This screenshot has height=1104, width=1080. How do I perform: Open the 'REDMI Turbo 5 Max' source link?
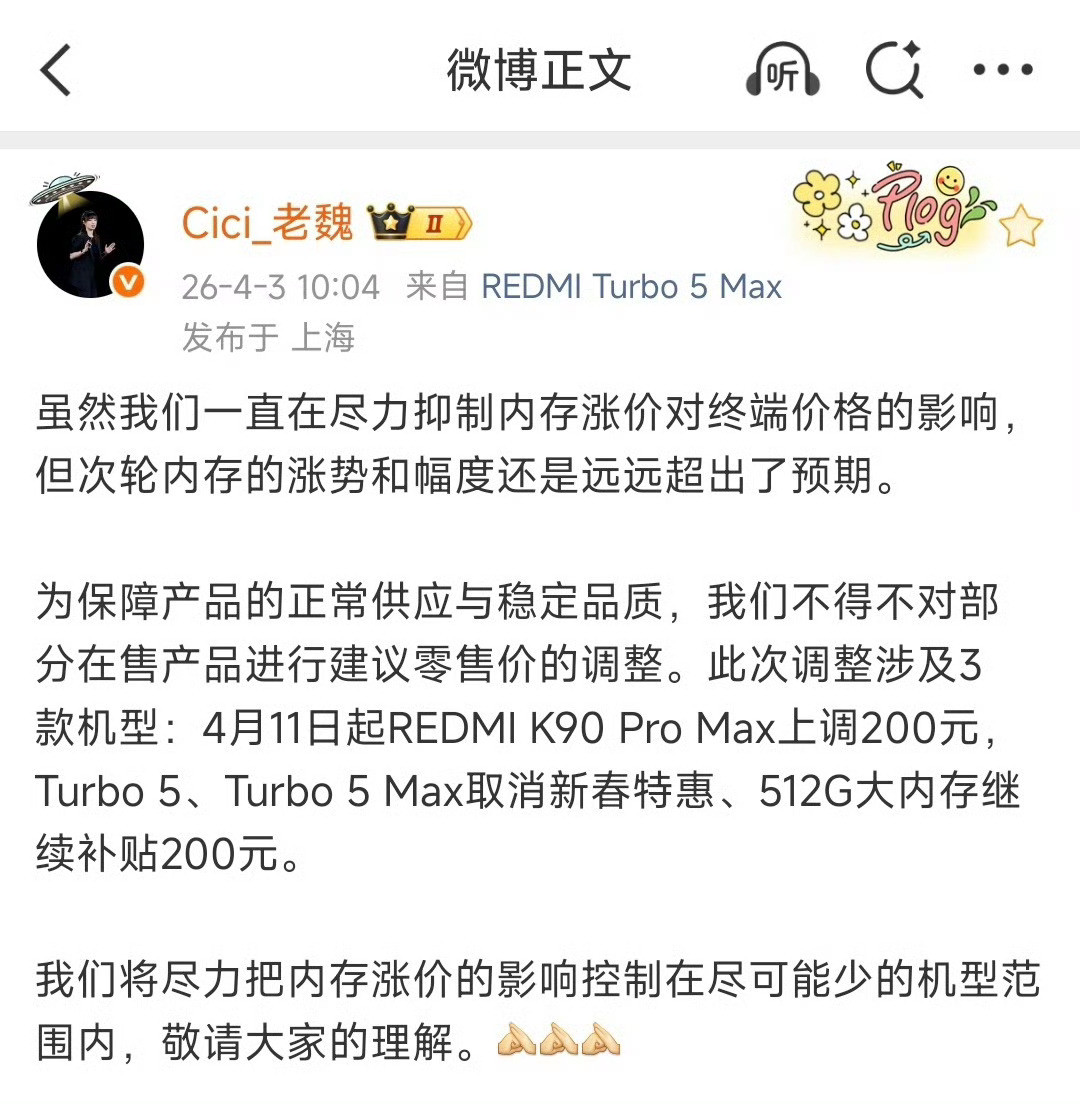coord(631,287)
